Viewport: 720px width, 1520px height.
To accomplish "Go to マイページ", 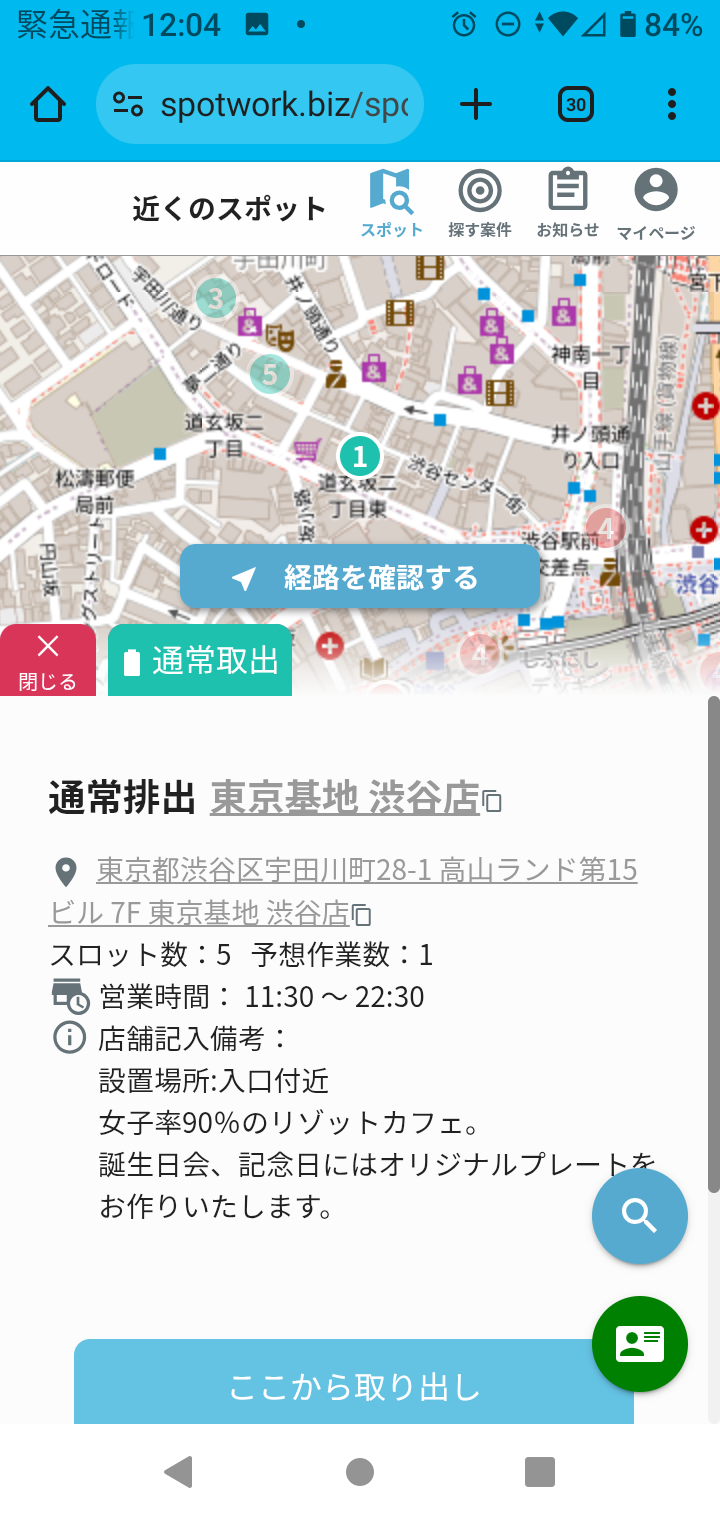I will [x=655, y=205].
